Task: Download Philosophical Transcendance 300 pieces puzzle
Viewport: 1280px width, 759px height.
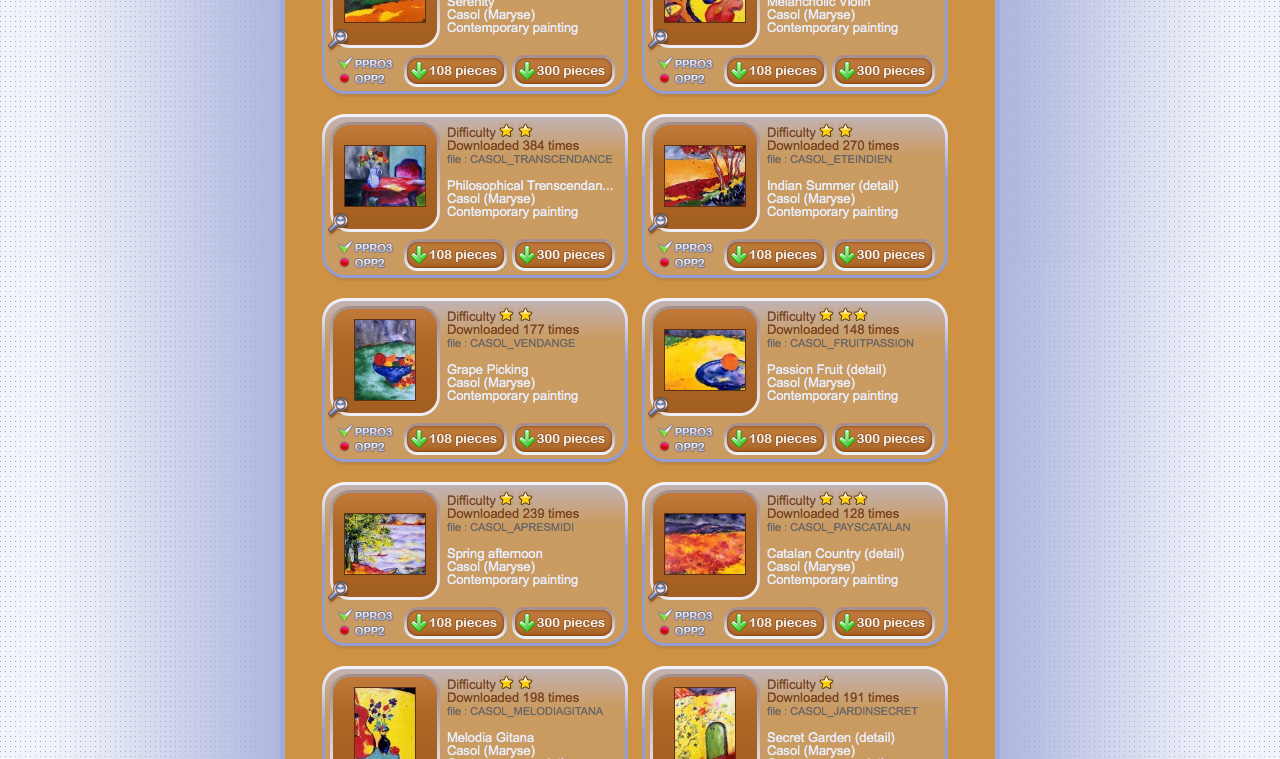Action: coord(563,255)
